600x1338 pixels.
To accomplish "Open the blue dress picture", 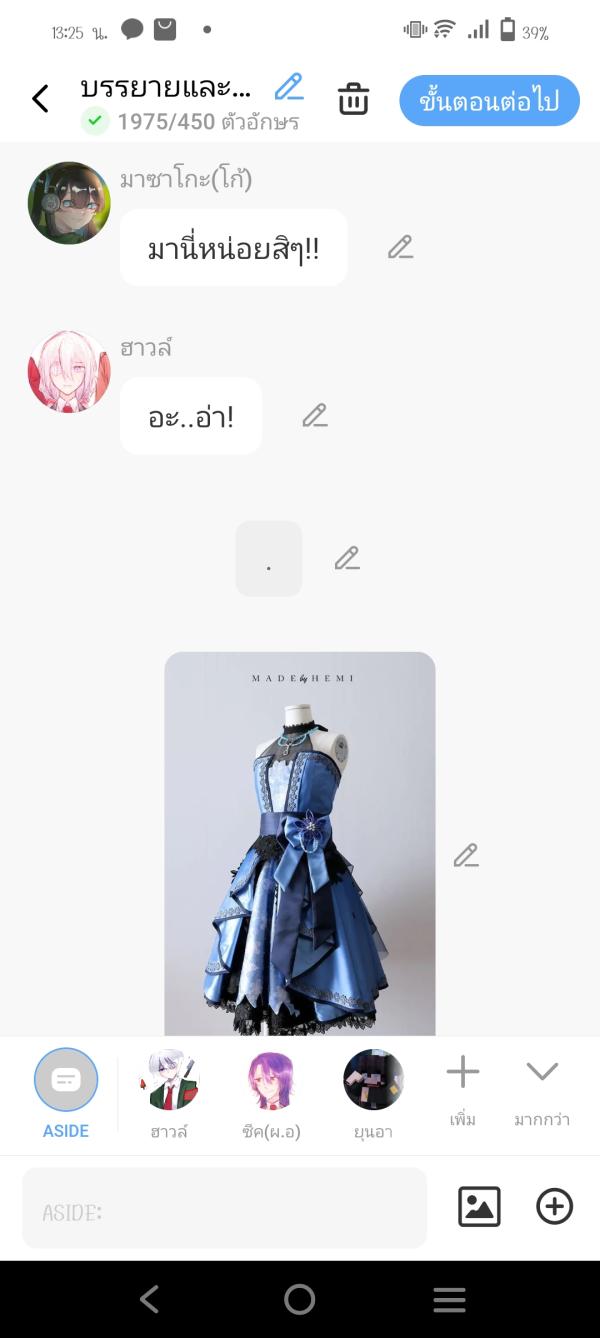I will tap(300, 843).
